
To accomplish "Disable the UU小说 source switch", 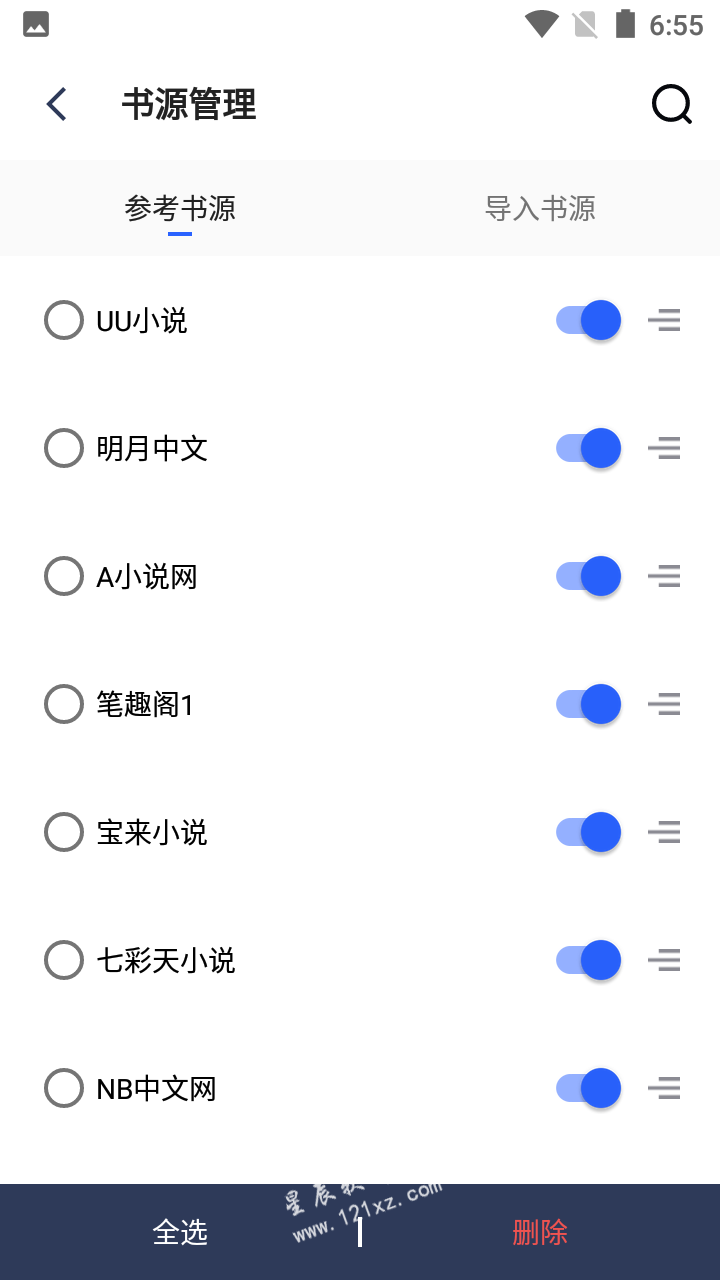I will (x=589, y=320).
